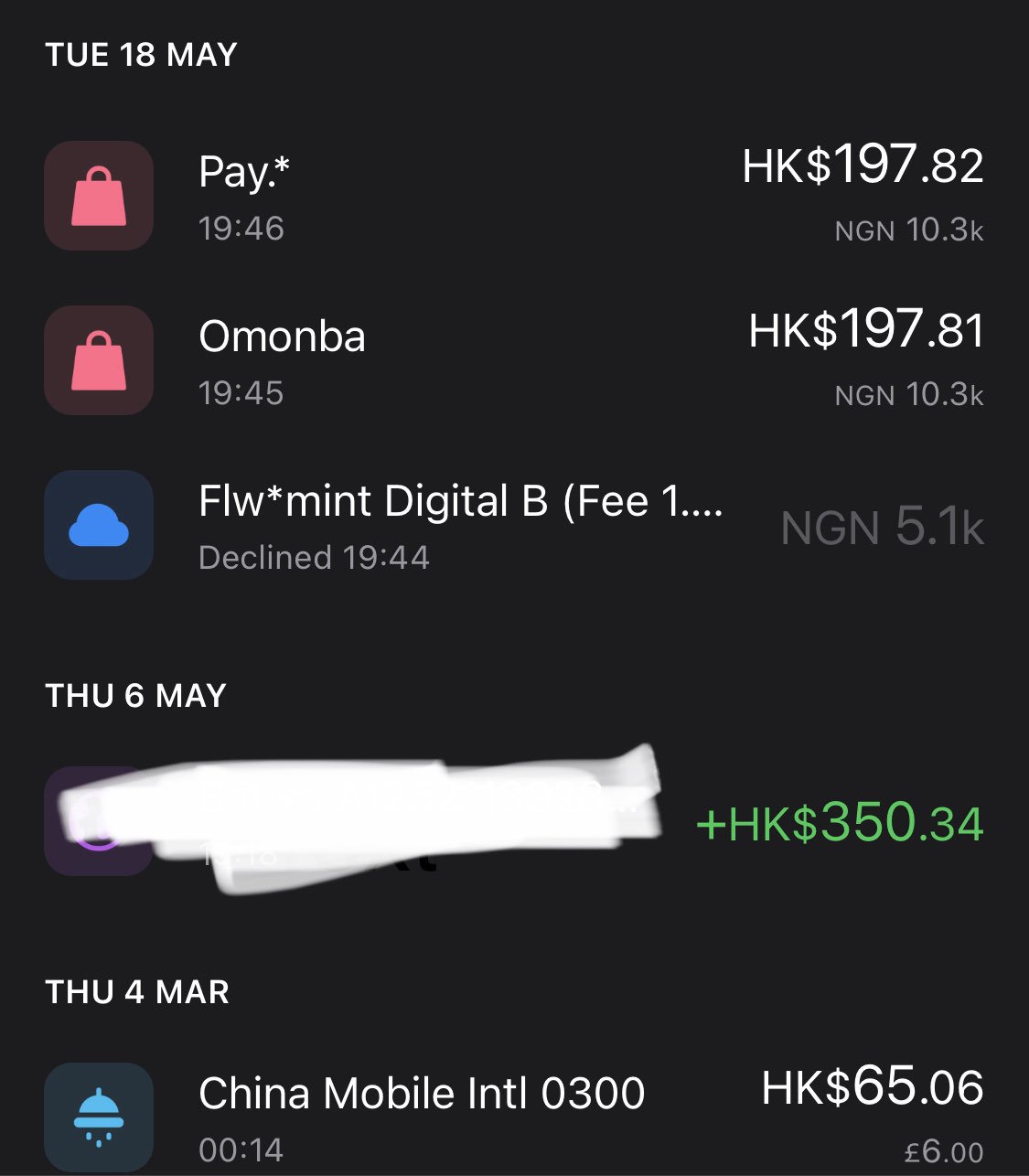Image resolution: width=1029 pixels, height=1176 pixels.
Task: Tap the incoming HK$350.34 transfer entry
Action: [x=457, y=820]
